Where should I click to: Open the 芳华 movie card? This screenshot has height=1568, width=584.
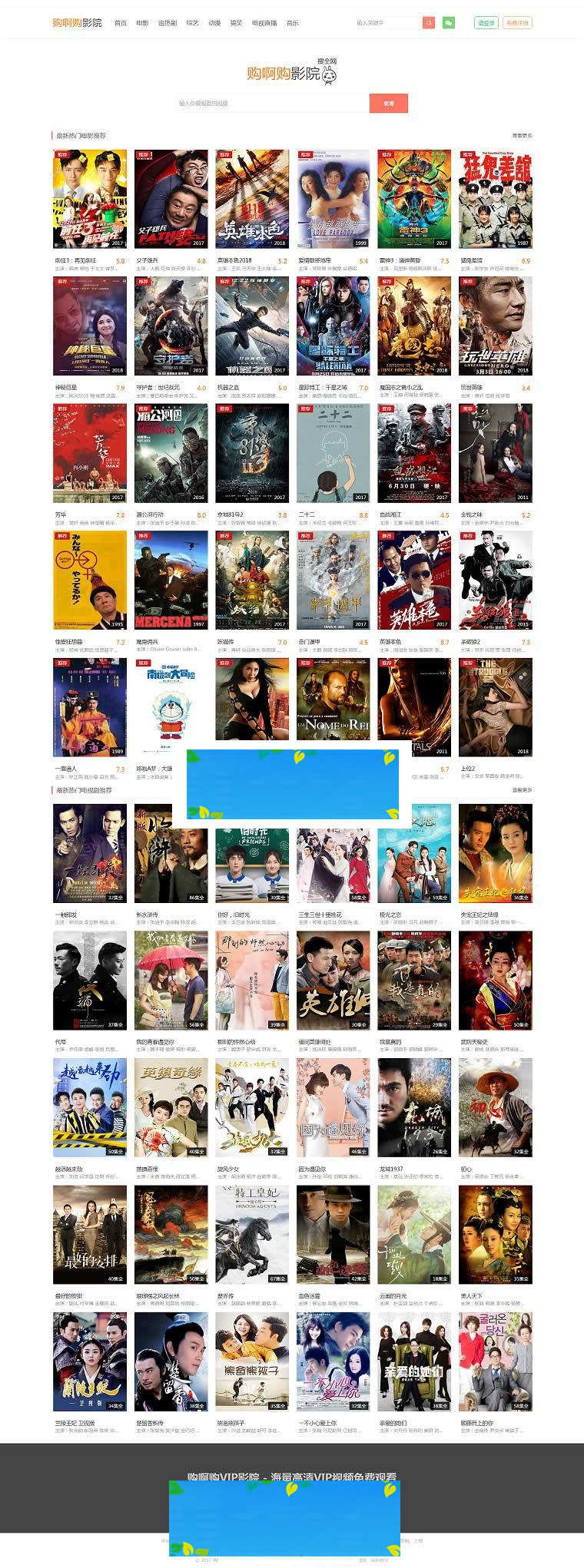[x=90, y=453]
